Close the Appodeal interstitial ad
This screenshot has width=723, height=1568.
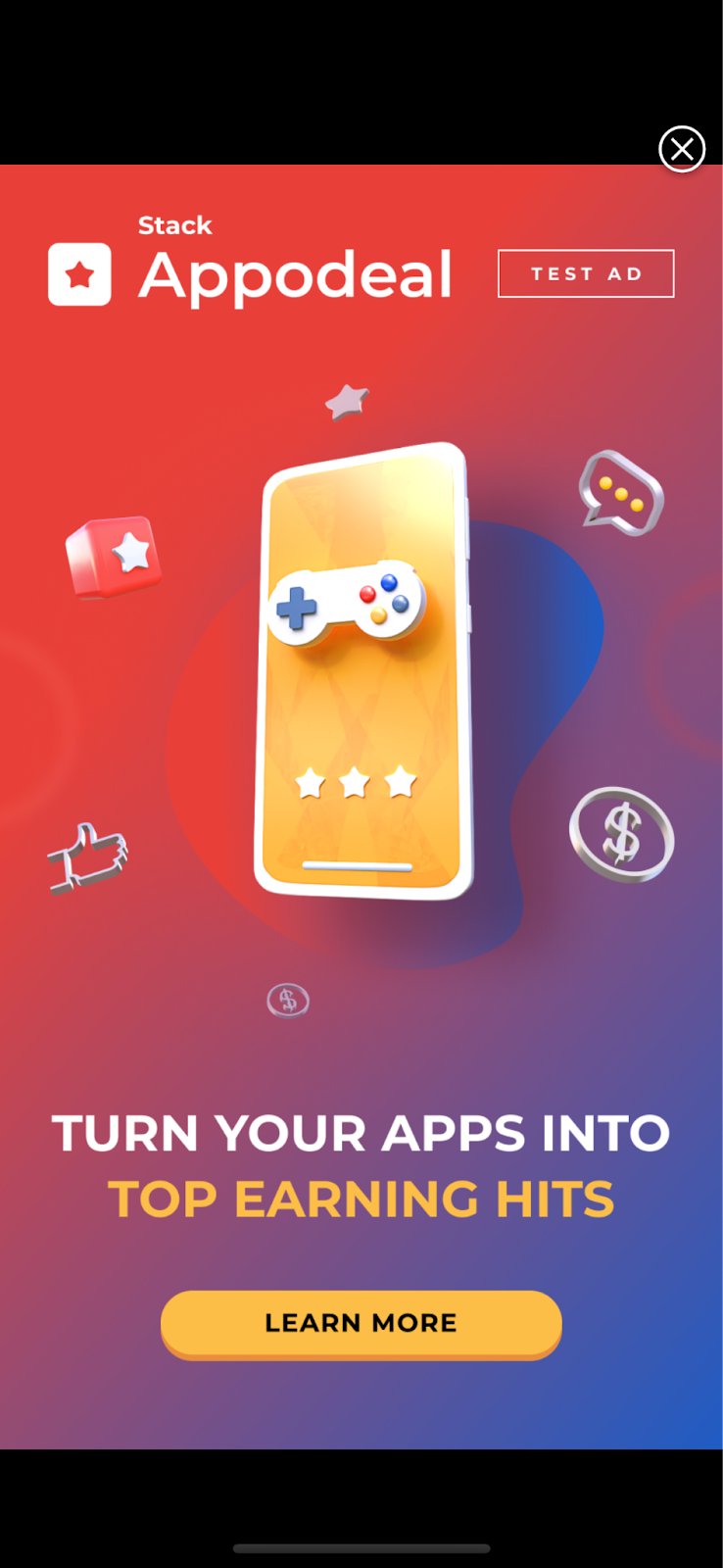(682, 149)
